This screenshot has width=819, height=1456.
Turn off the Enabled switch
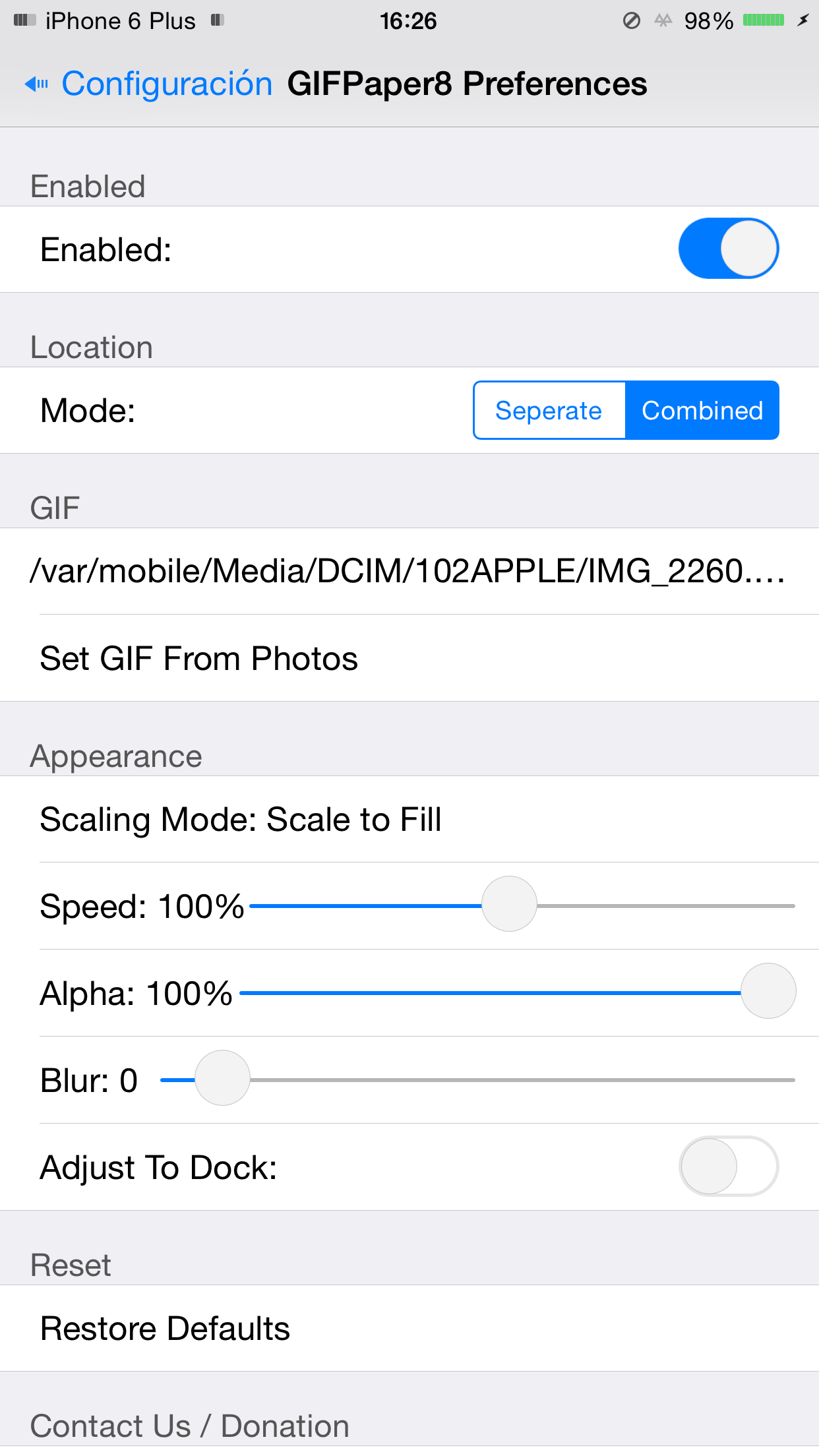(728, 249)
